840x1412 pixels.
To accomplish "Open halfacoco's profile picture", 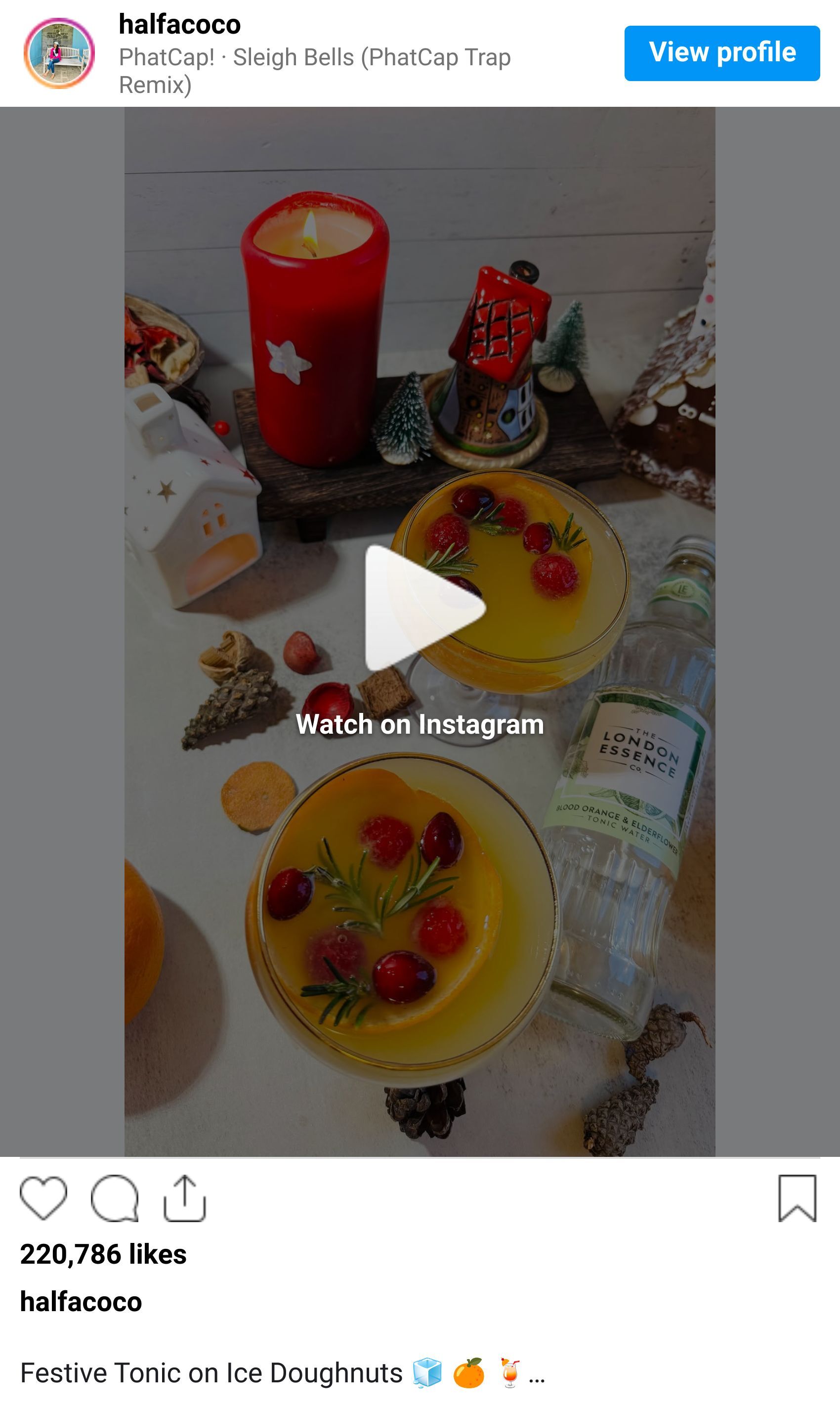I will point(59,53).
